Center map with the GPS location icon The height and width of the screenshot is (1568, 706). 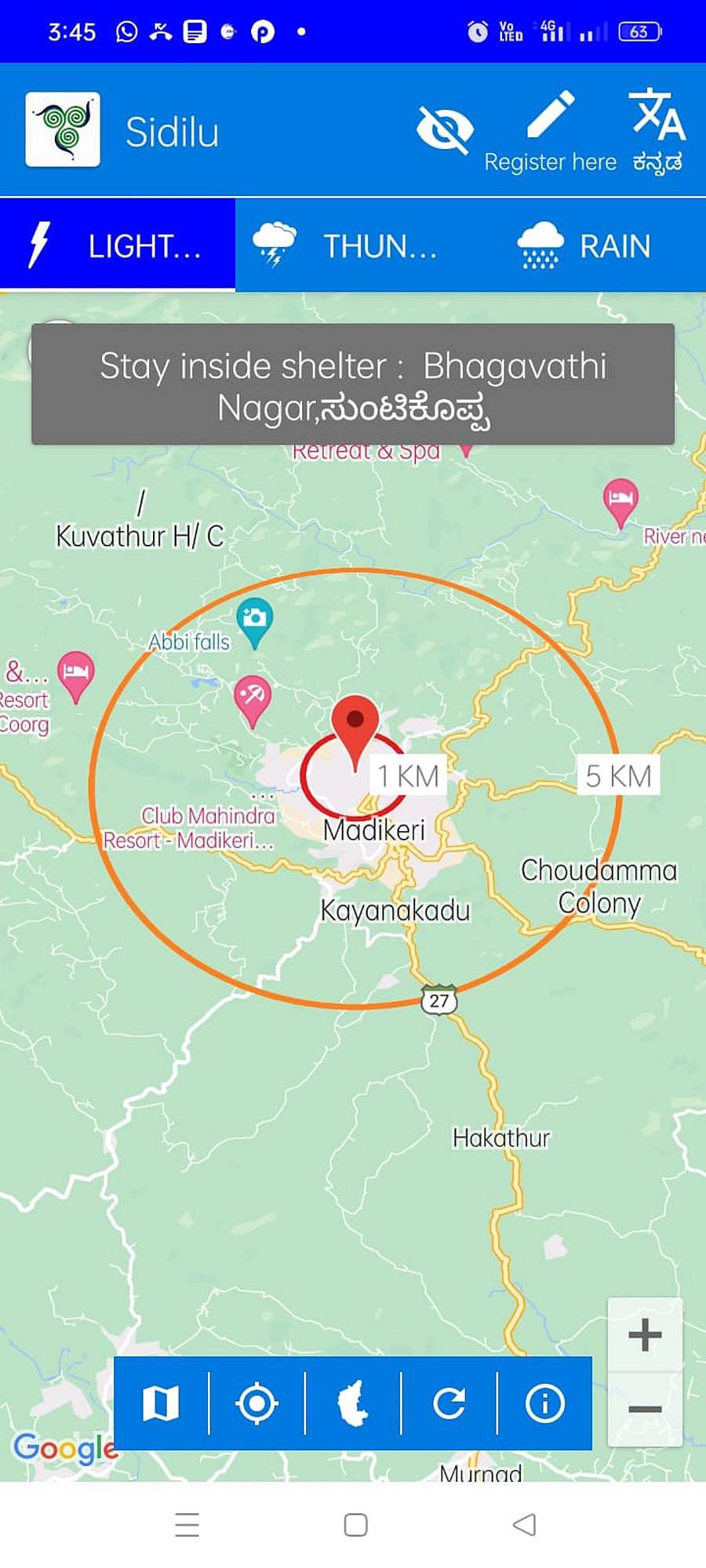click(257, 1403)
